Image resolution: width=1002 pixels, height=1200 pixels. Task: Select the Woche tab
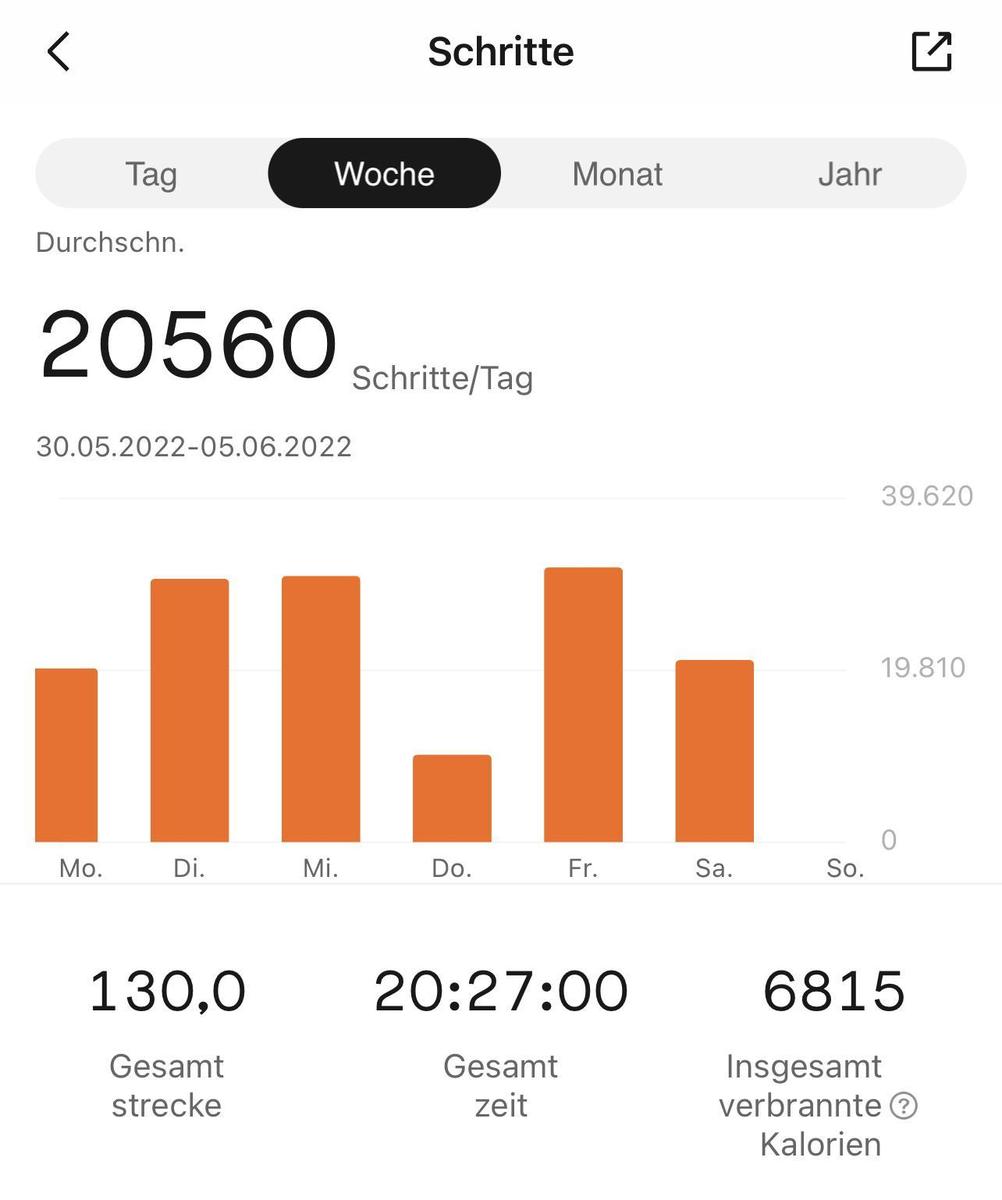(x=384, y=174)
